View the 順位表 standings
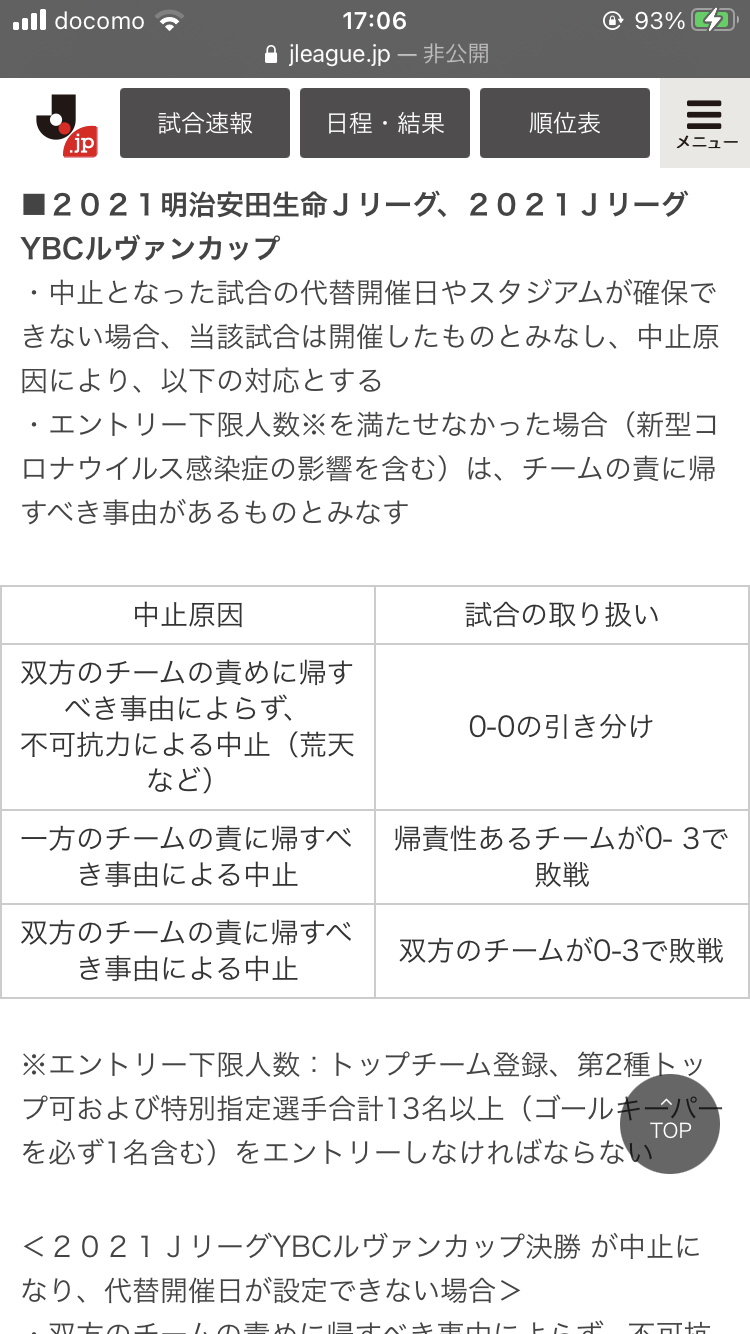 click(565, 123)
